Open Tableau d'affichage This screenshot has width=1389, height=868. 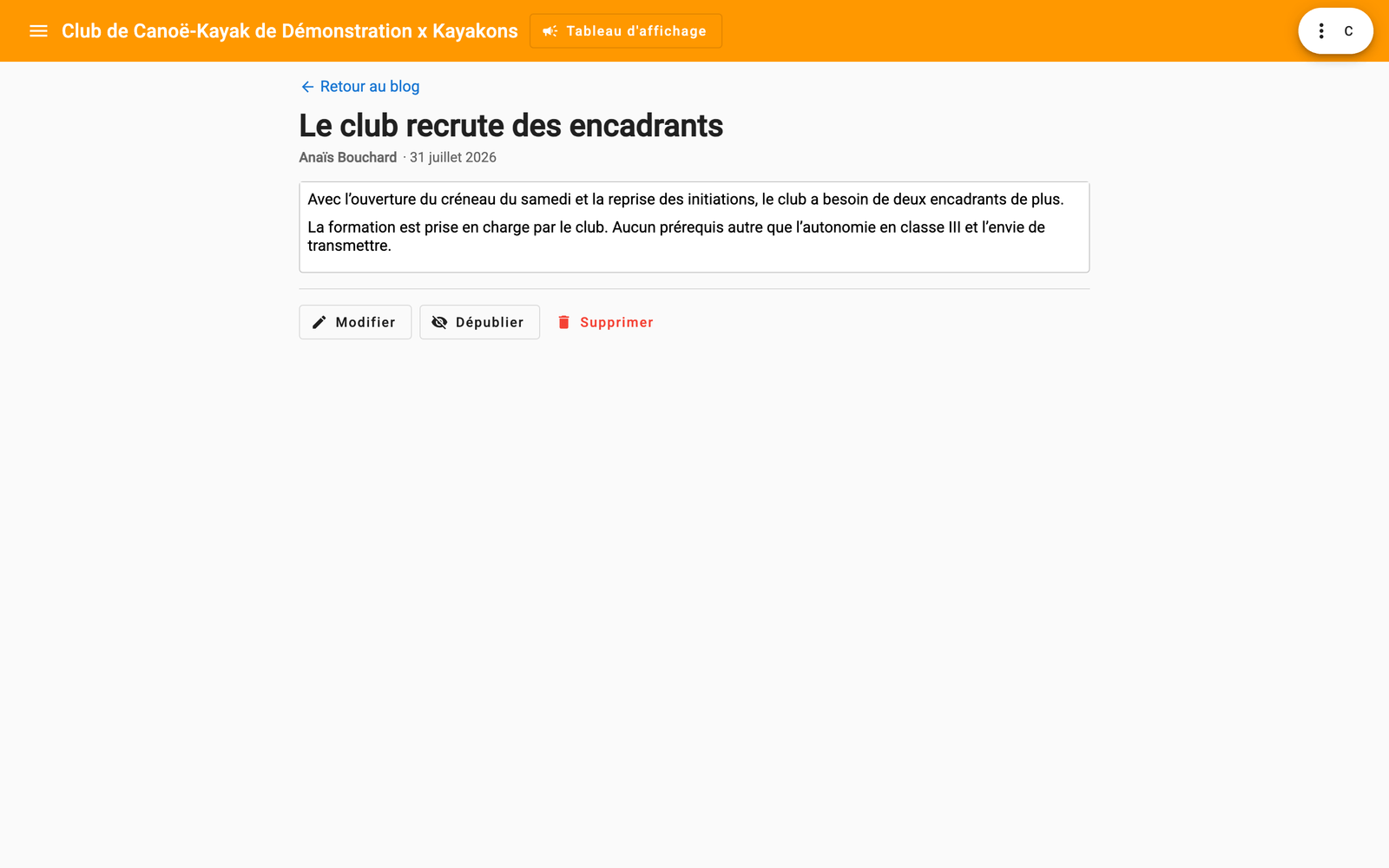(625, 31)
